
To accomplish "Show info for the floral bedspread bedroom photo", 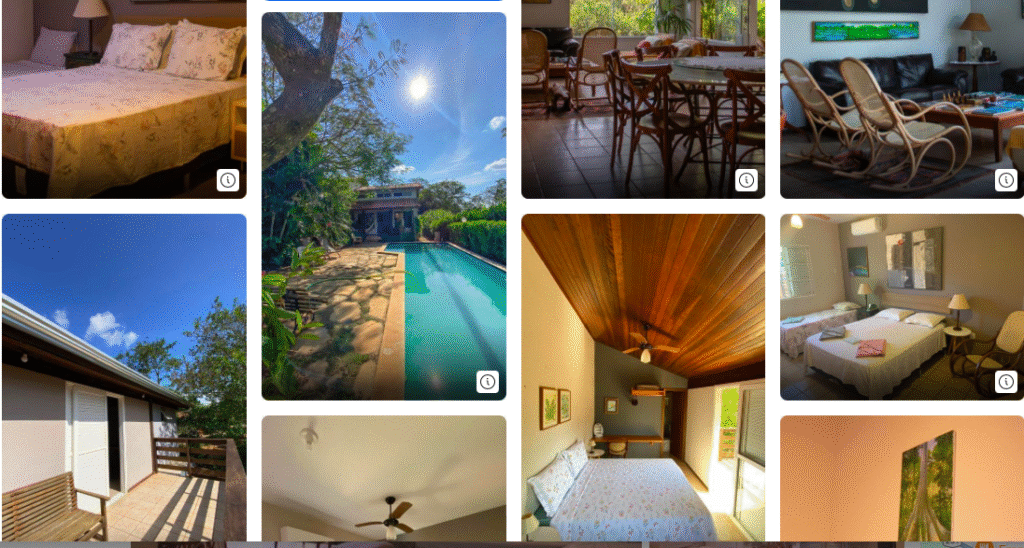I will (228, 180).
